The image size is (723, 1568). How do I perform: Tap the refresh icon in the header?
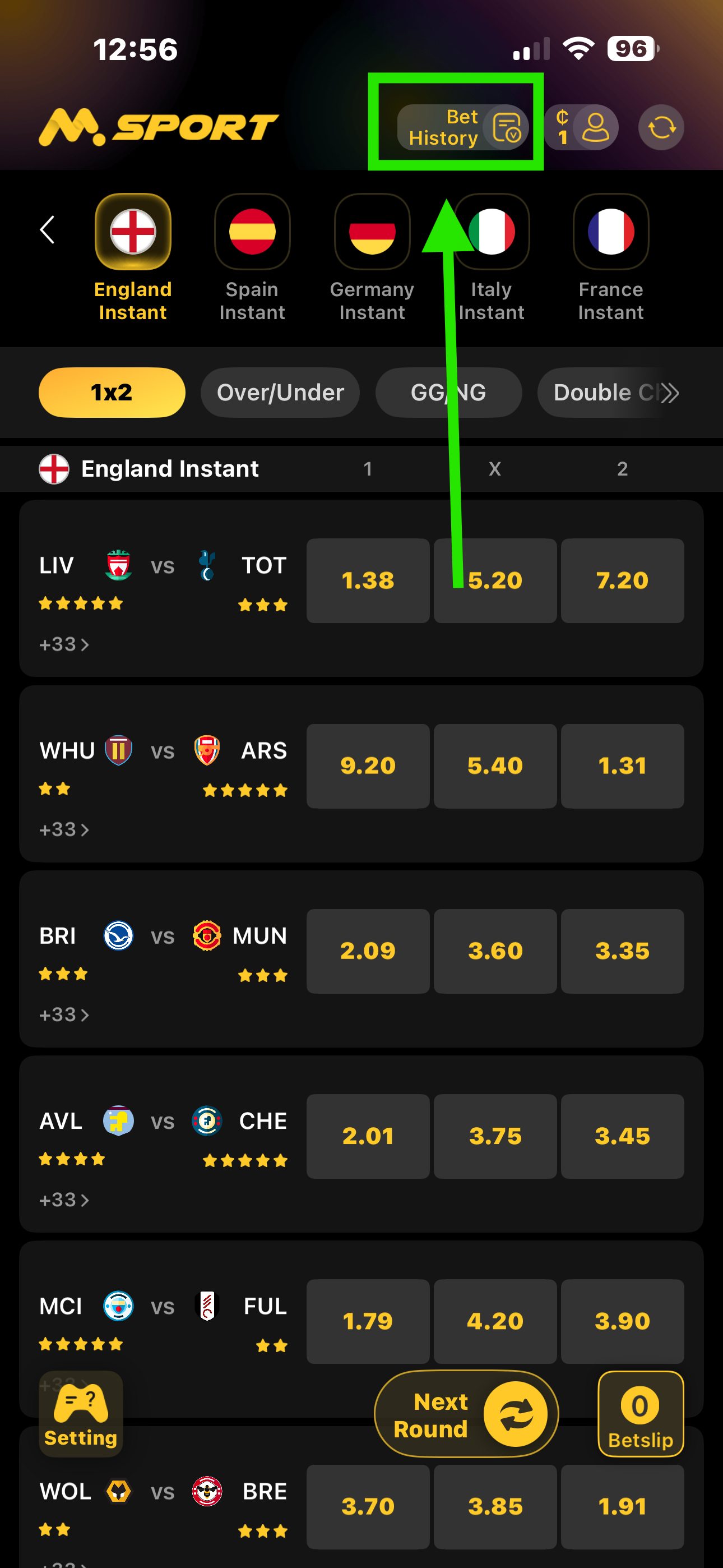coord(661,127)
